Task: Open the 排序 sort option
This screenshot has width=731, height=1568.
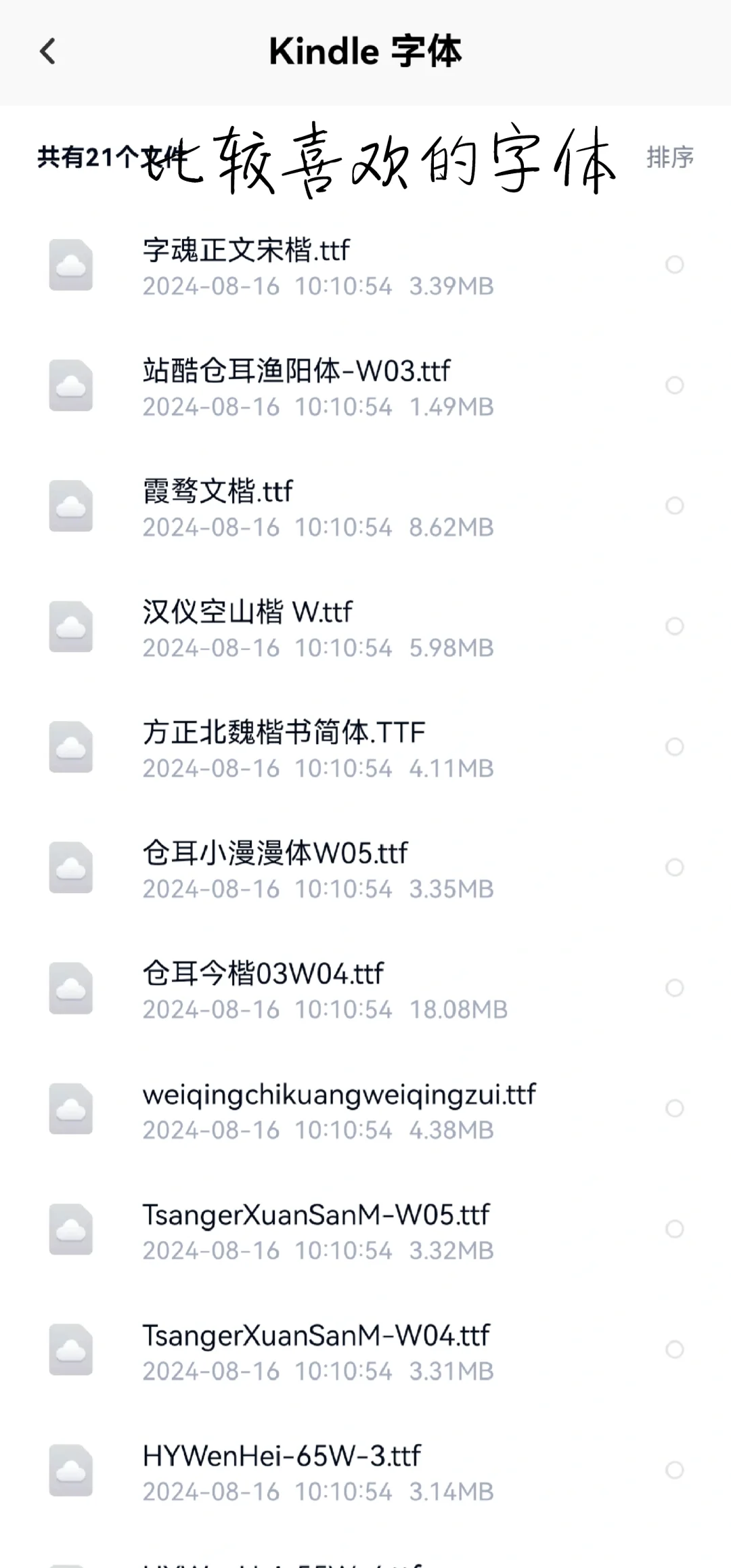Action: 670,157
